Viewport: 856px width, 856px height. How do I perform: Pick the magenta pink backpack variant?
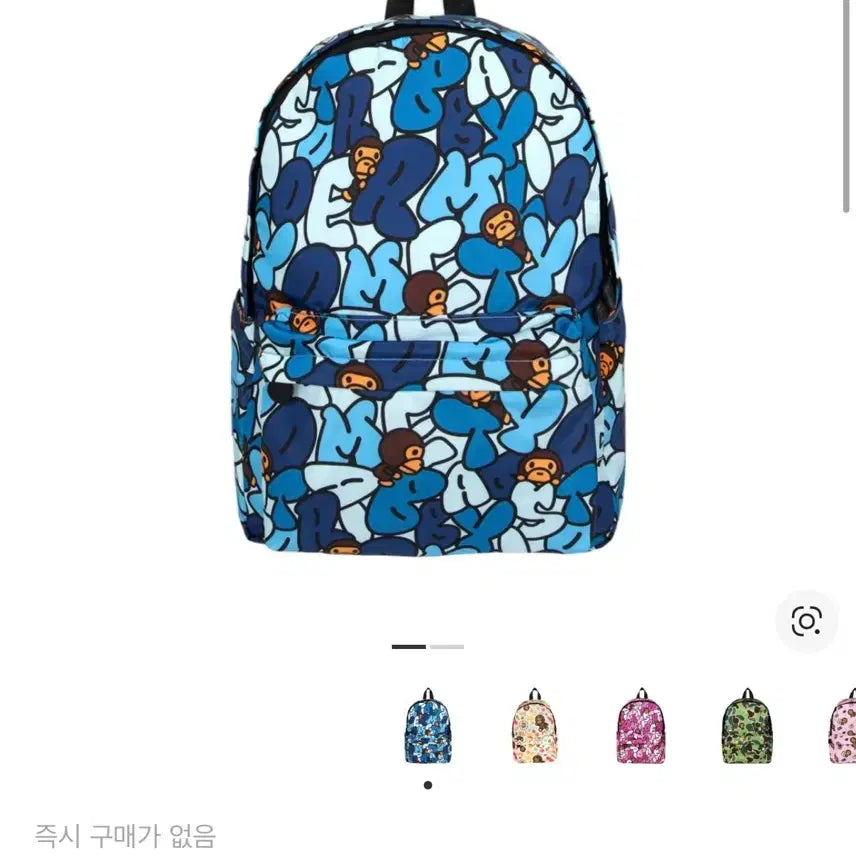click(641, 727)
